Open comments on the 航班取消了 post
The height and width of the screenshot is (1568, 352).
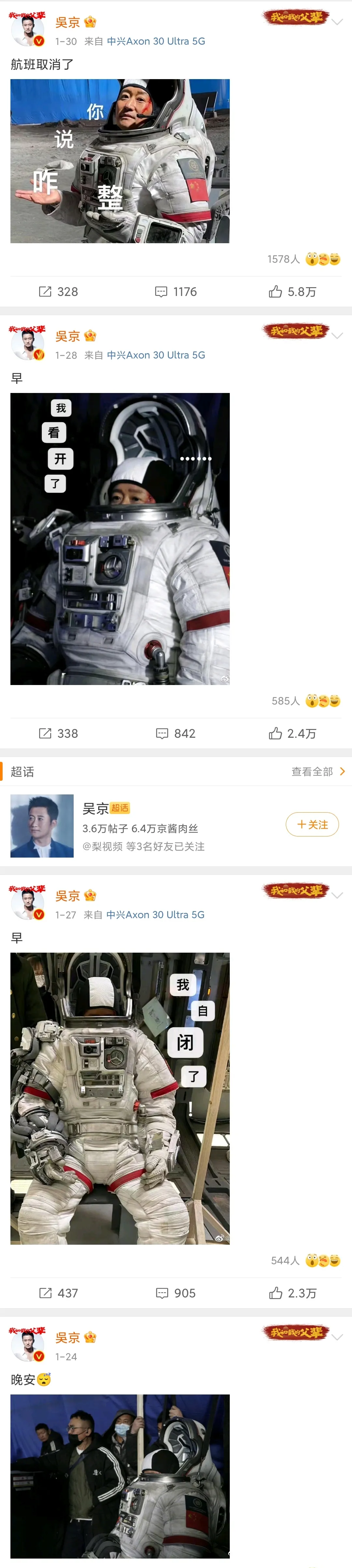tap(176, 292)
